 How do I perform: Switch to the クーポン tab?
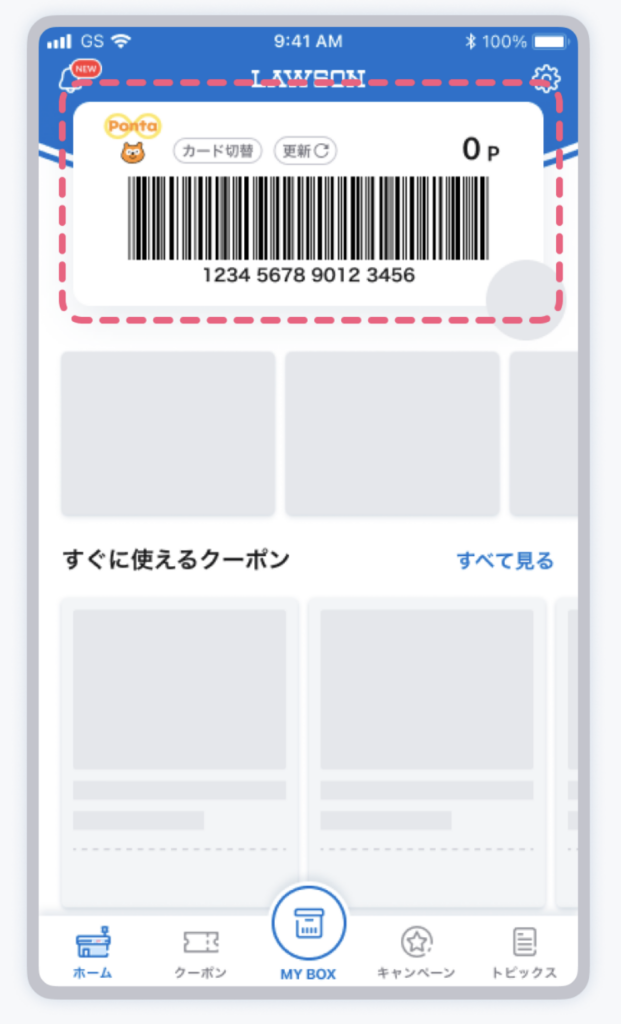coord(200,951)
